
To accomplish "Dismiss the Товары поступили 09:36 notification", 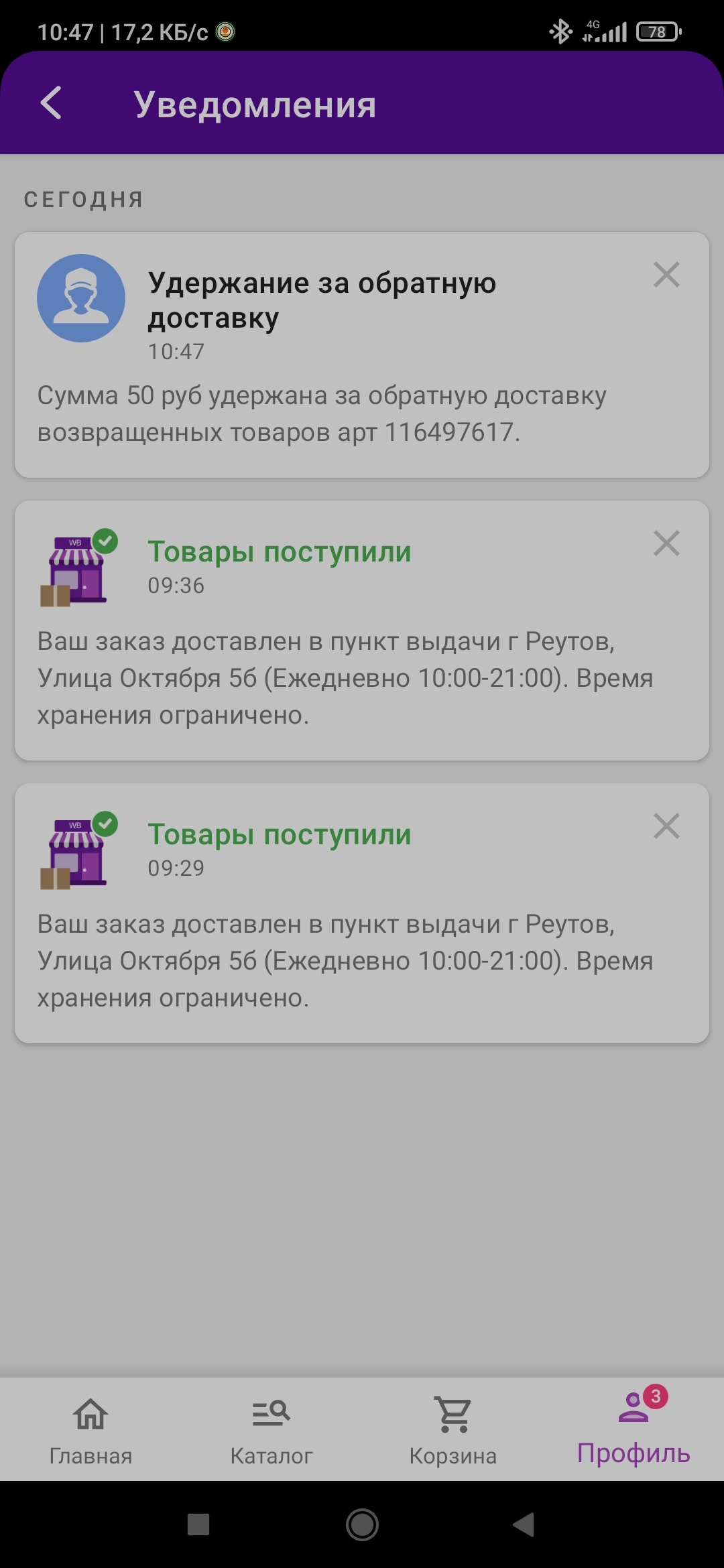I will tap(666, 543).
